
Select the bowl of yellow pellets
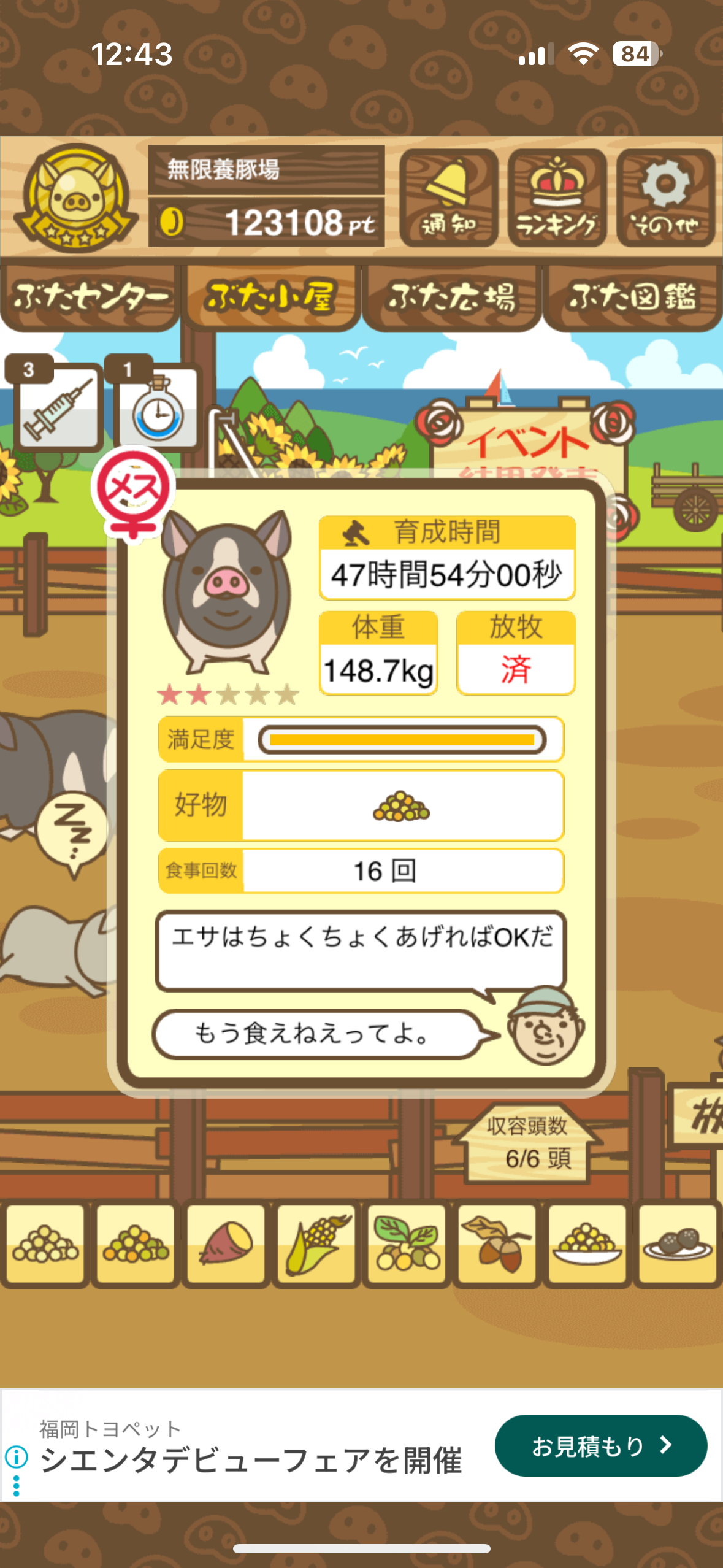pos(587,1242)
